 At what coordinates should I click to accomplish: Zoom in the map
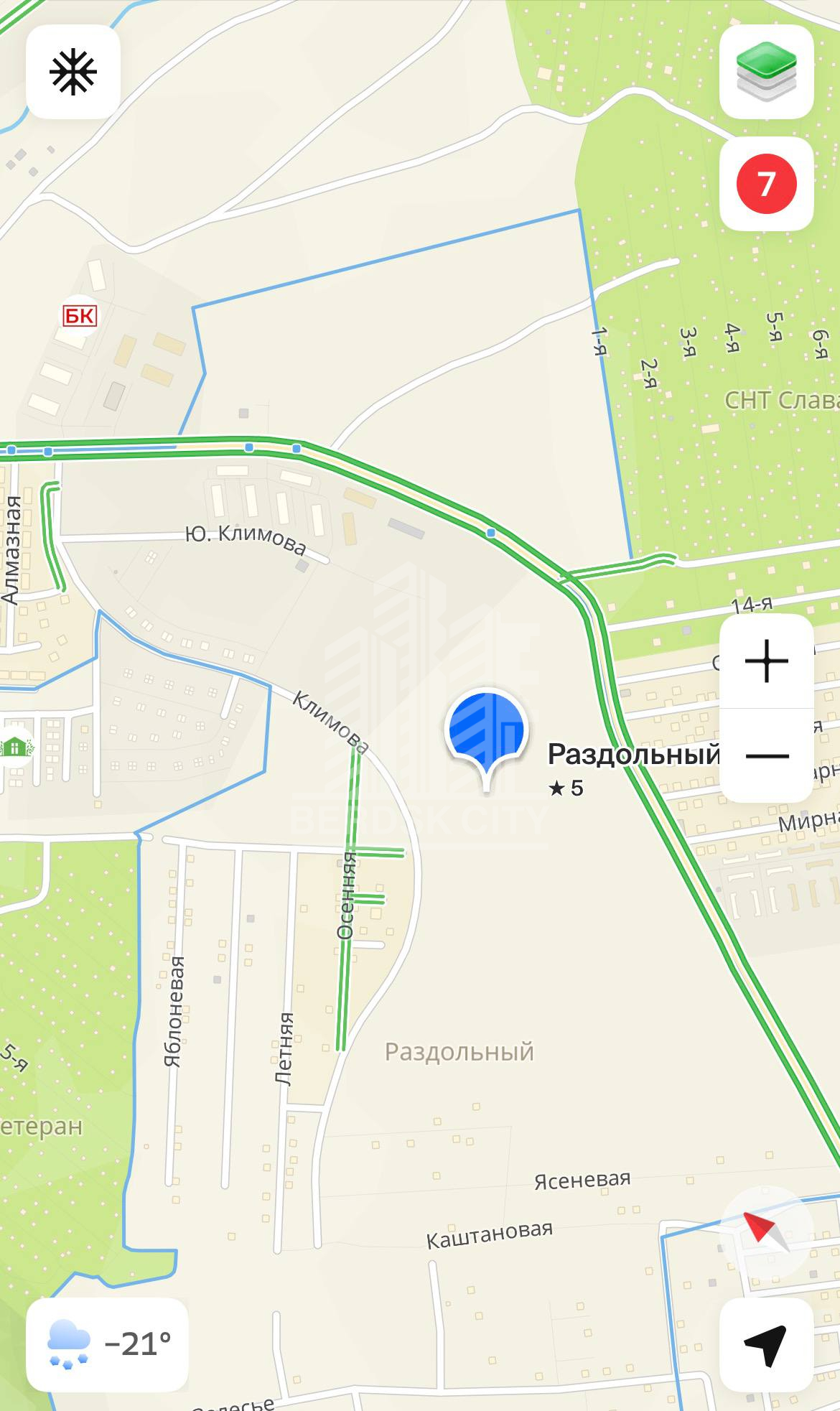pos(766,661)
